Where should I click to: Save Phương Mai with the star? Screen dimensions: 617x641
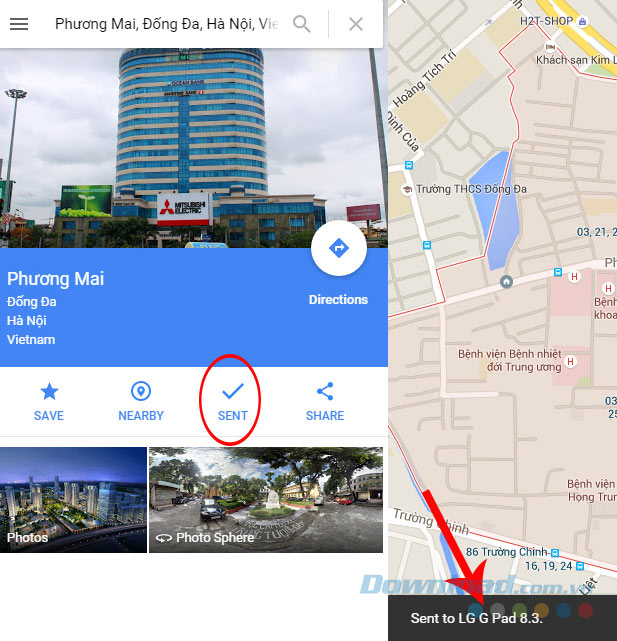(x=48, y=401)
